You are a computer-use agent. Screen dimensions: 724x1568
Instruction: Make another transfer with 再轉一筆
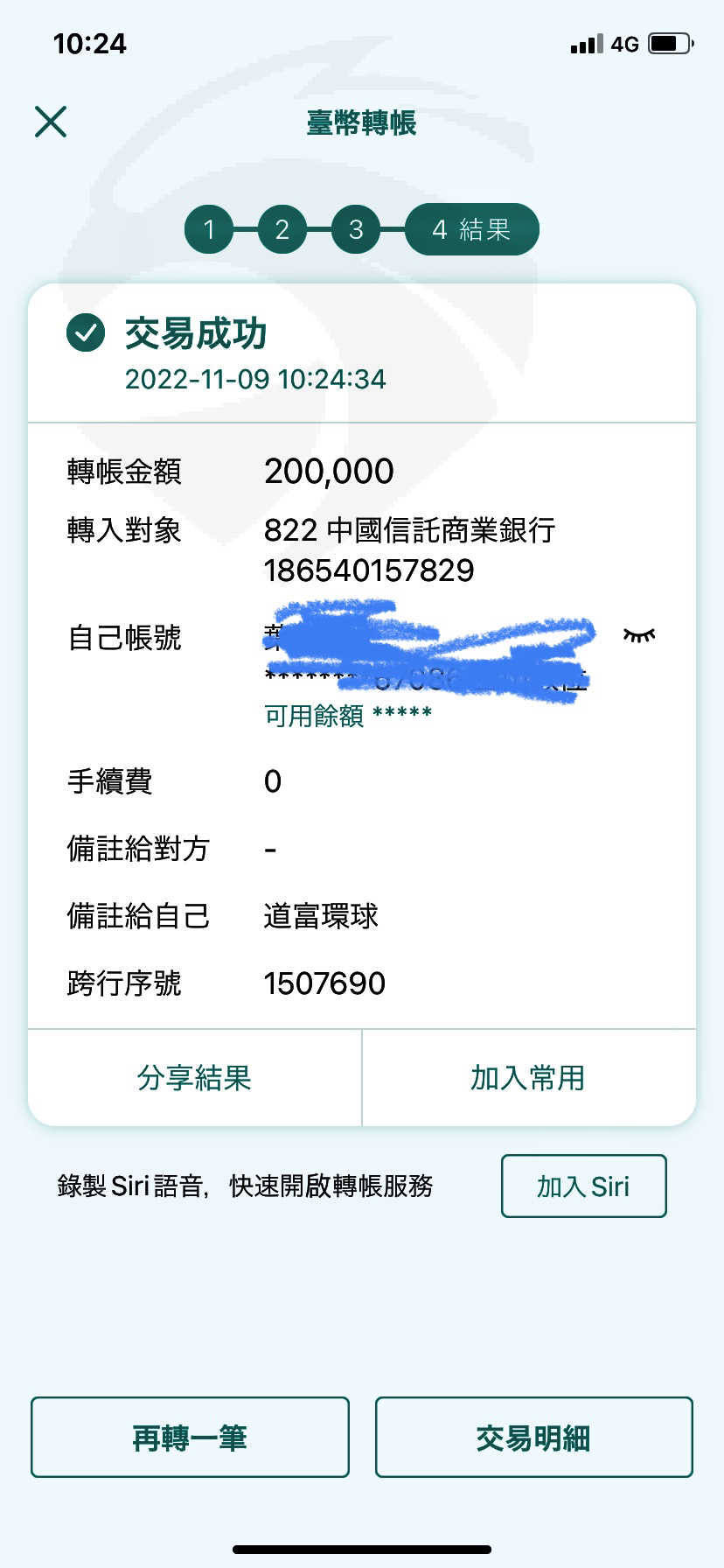tap(190, 1437)
